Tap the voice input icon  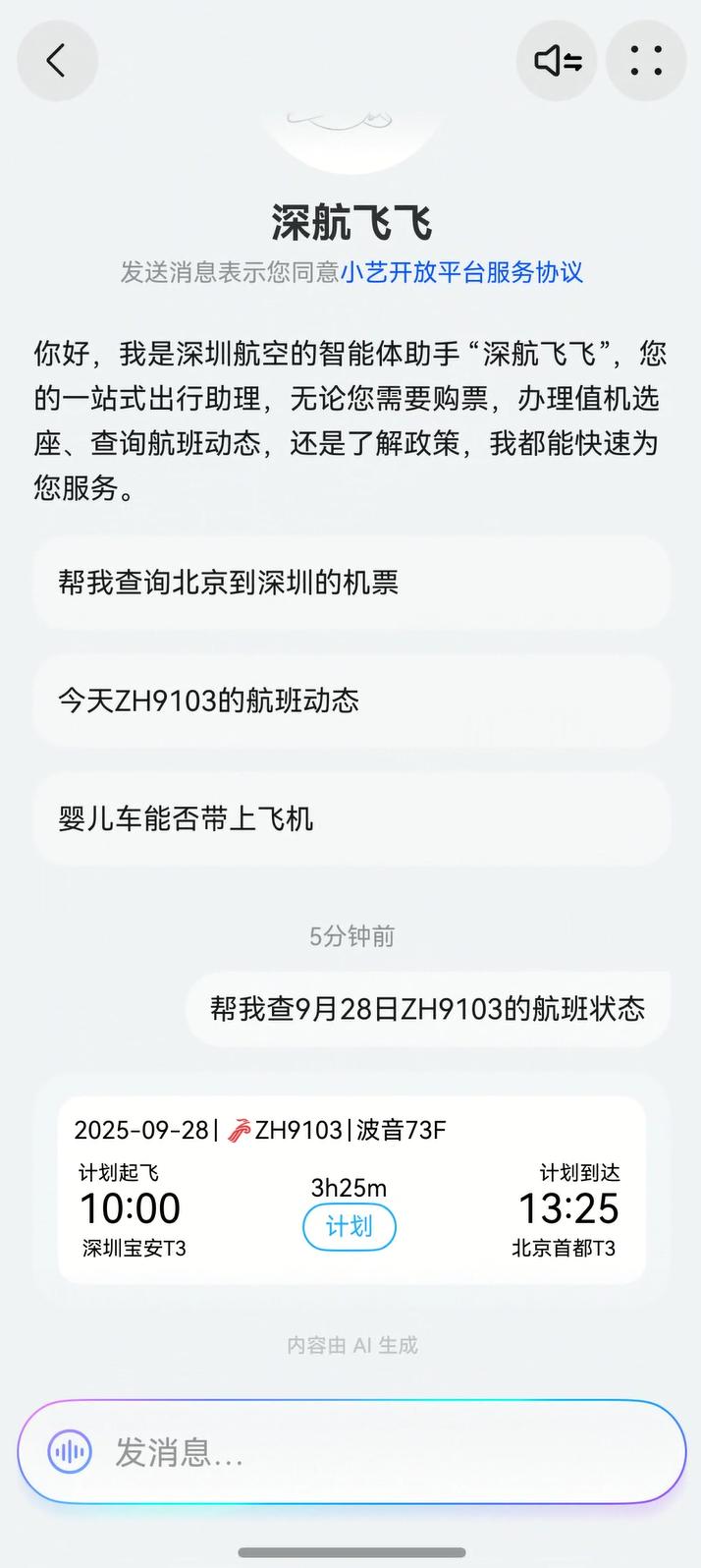[70, 1451]
